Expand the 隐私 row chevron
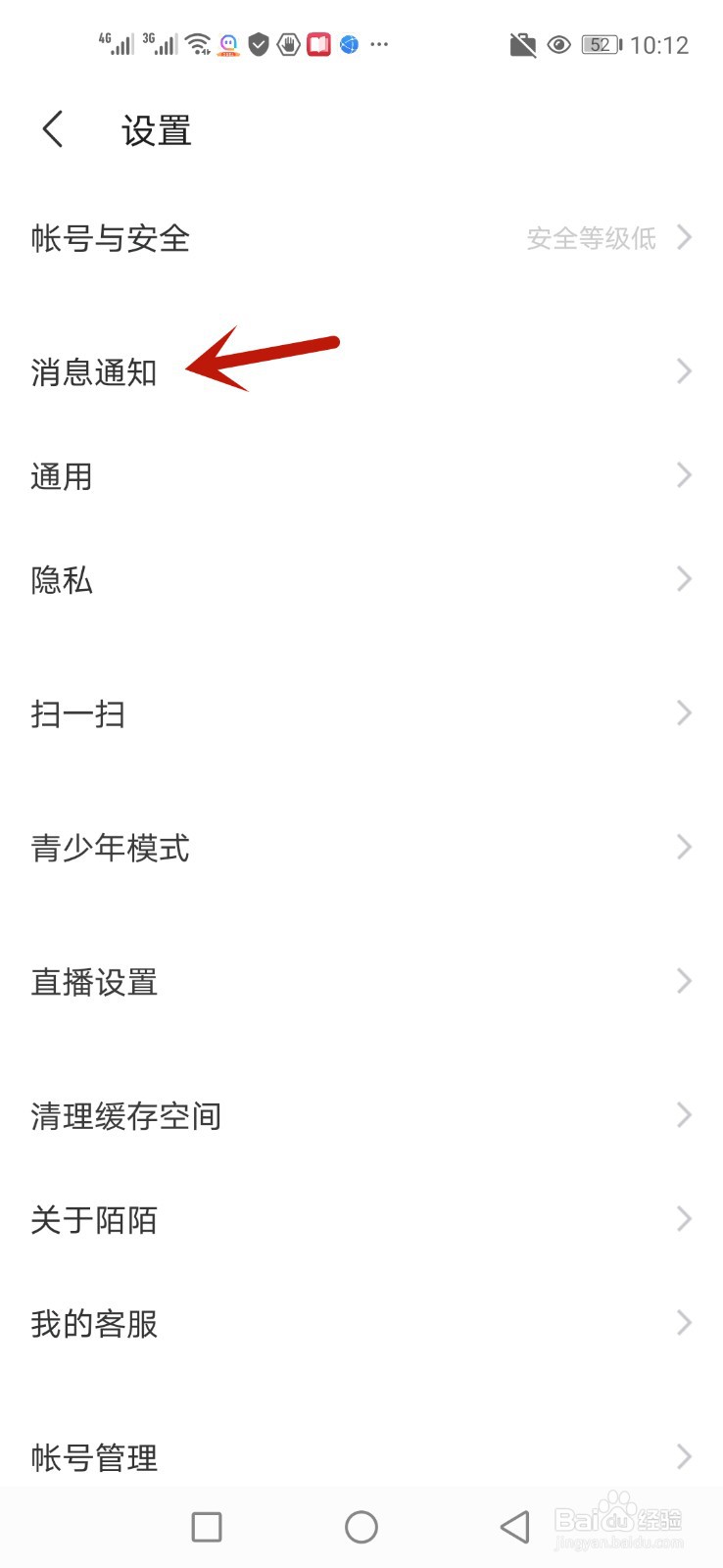 pos(683,579)
